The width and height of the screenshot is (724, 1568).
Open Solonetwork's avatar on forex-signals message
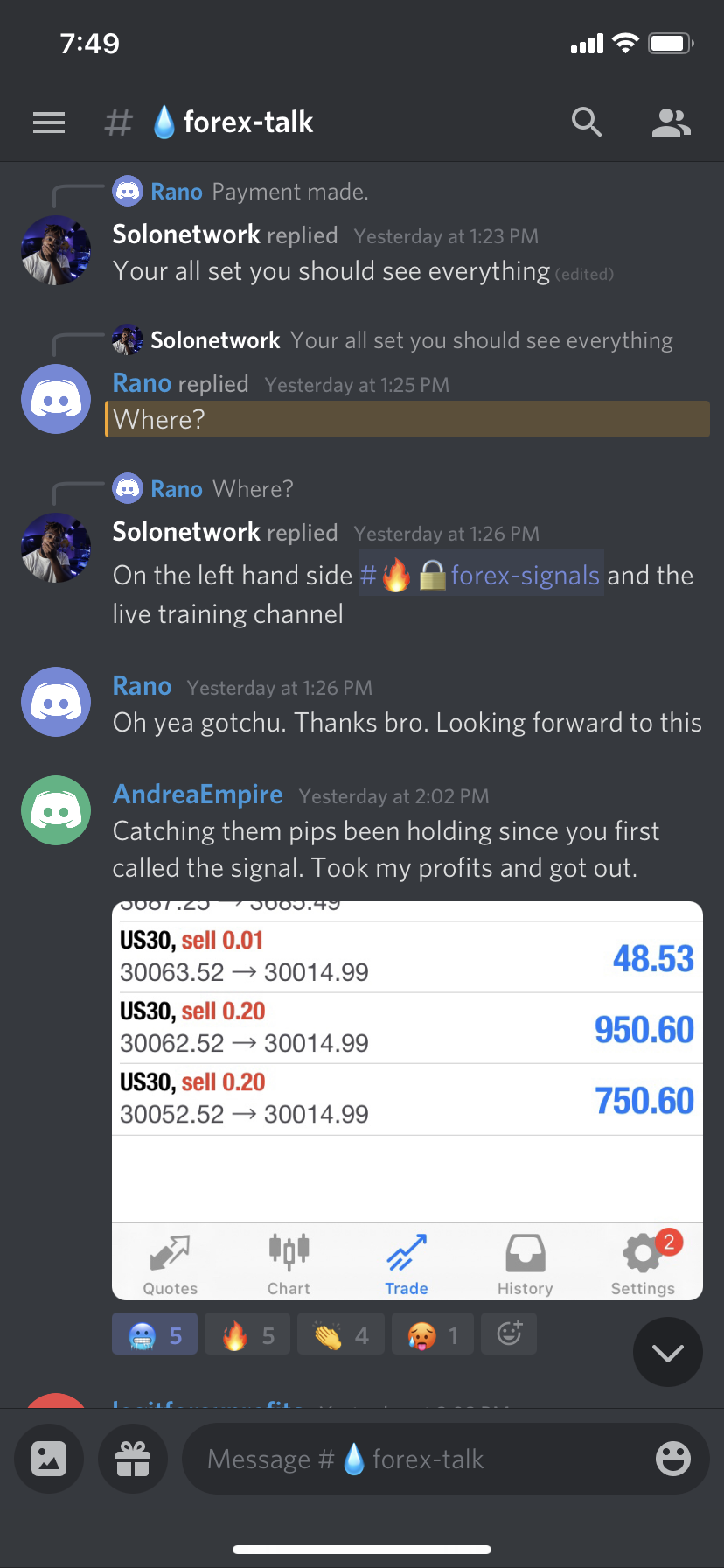[56, 548]
